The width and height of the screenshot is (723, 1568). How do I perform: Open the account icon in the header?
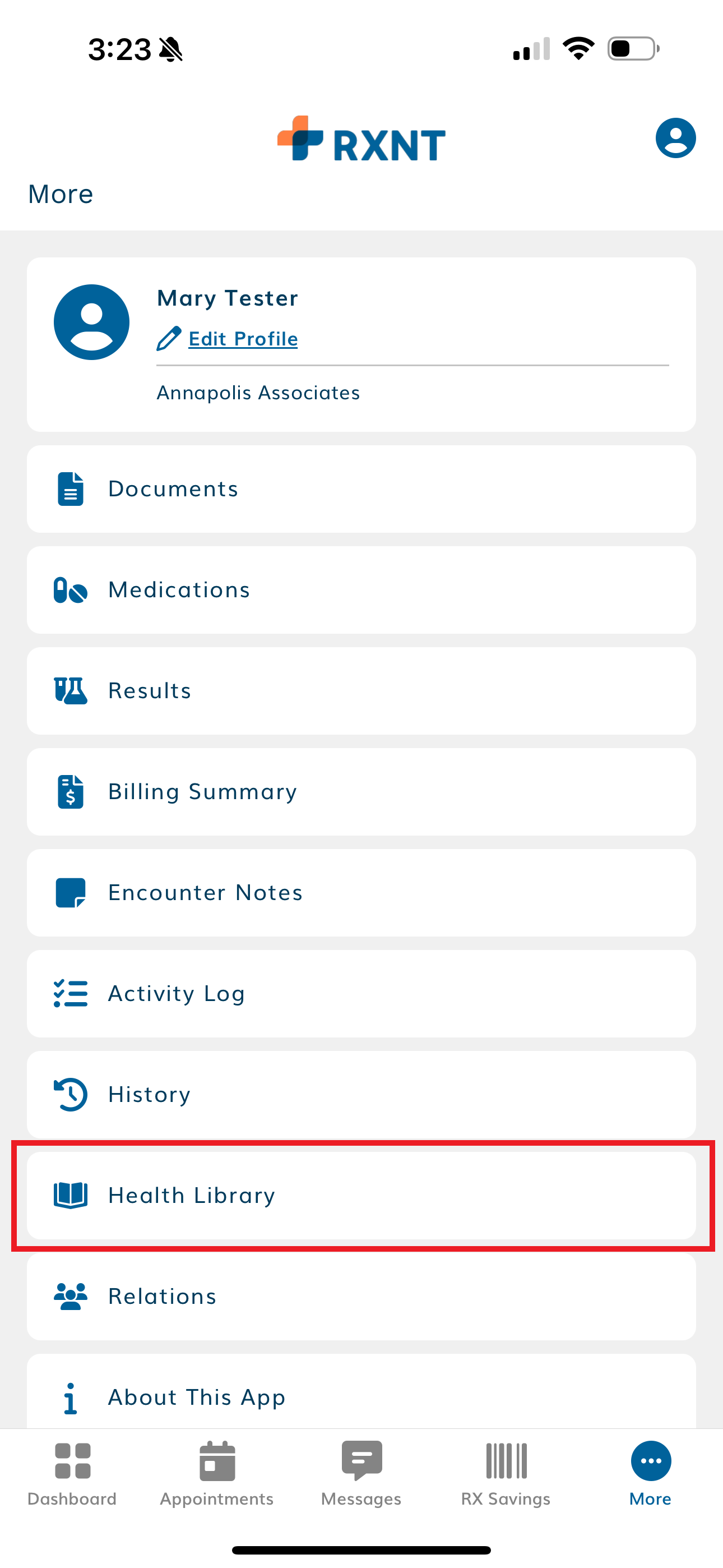tap(675, 138)
